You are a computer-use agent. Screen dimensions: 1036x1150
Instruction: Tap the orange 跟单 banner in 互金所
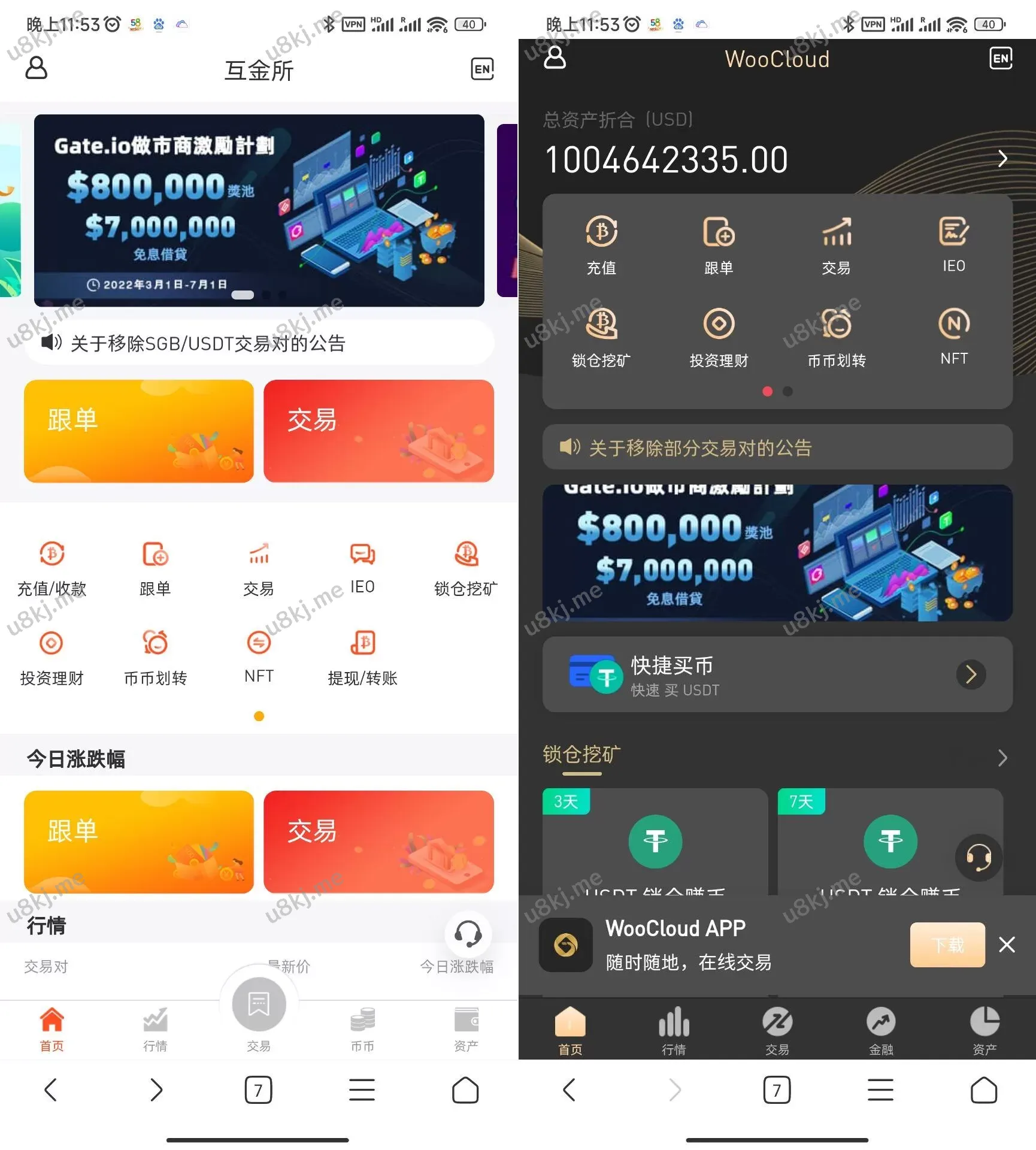point(139,431)
